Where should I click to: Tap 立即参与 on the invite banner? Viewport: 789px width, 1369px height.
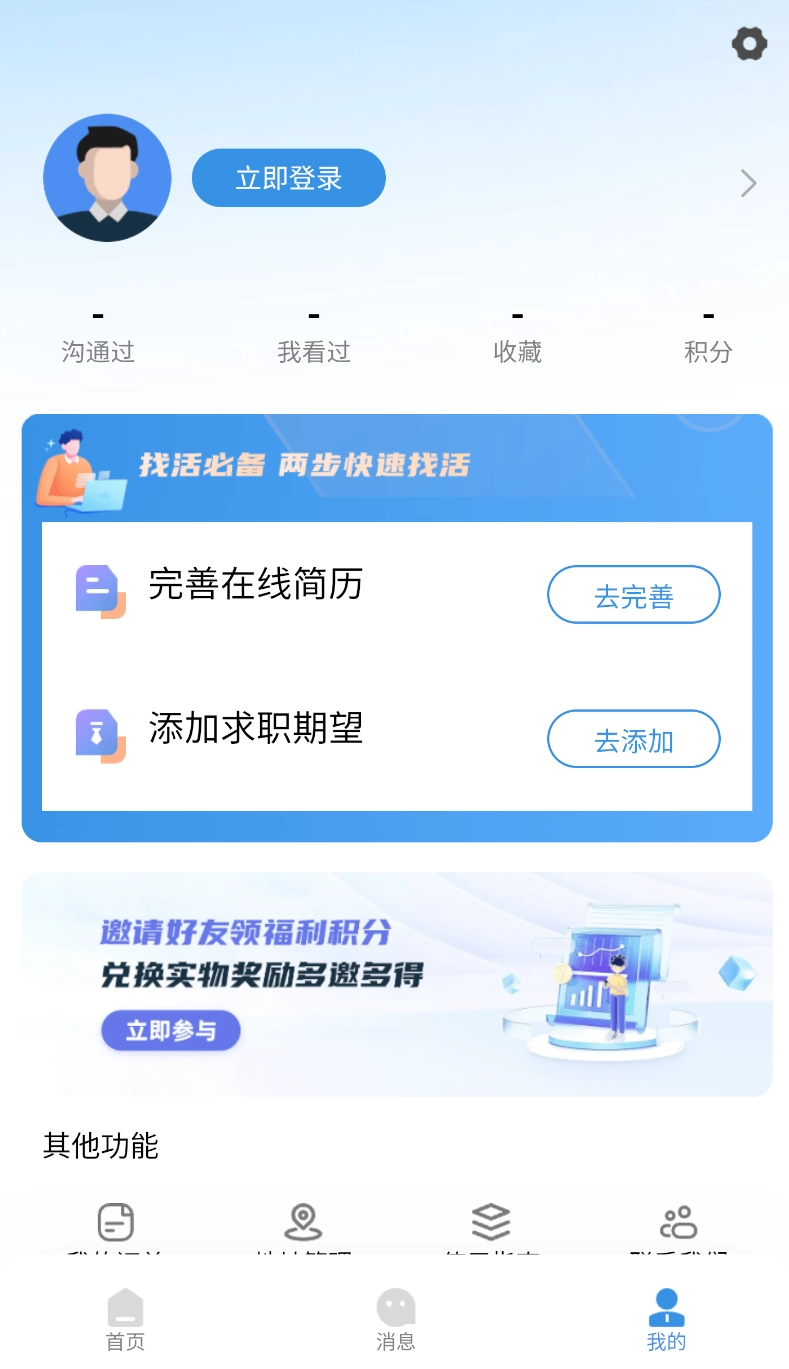tap(170, 1031)
